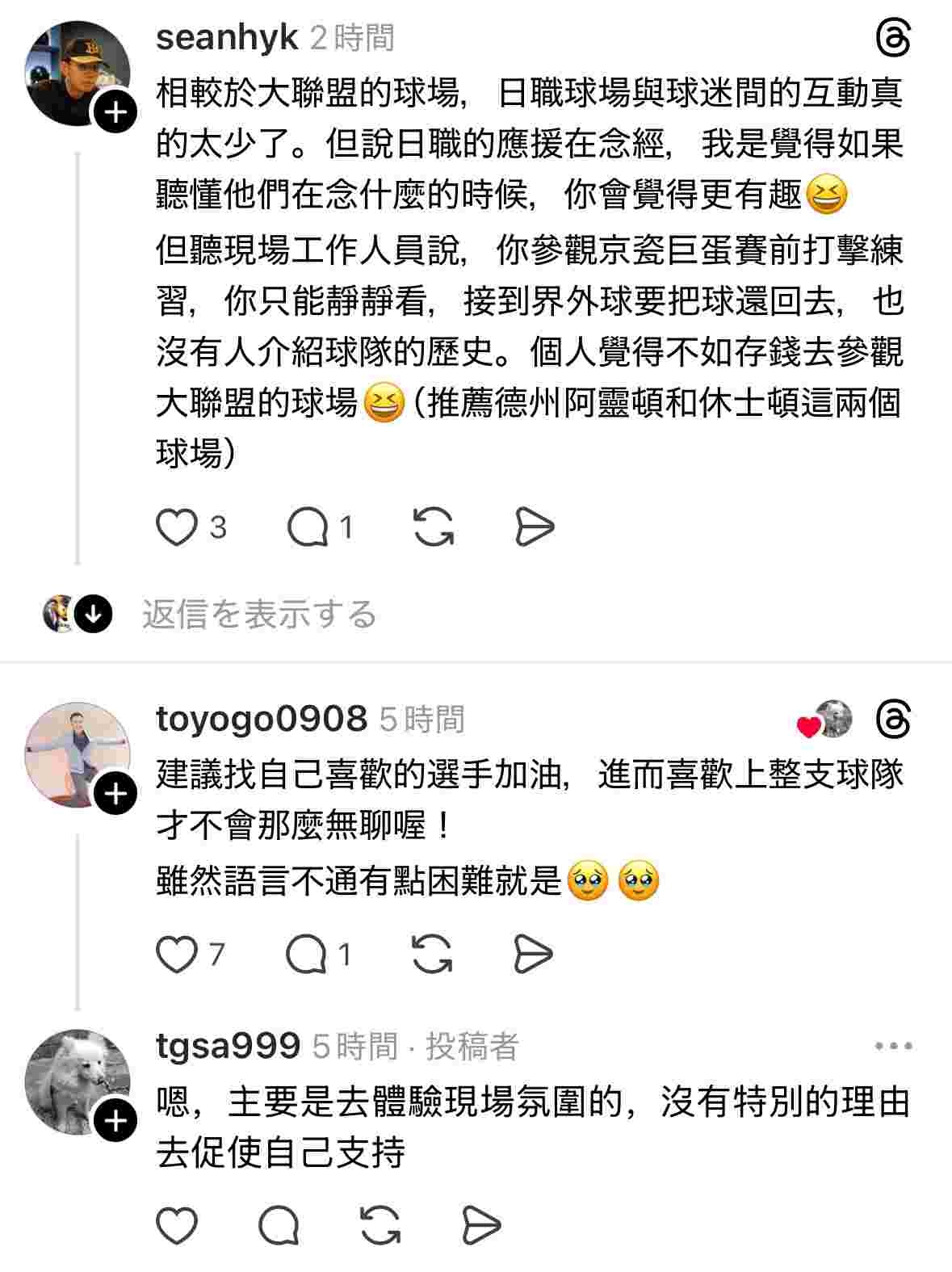952x1272 pixels.
Task: Share tgsa999's reply
Action: tap(481, 1227)
